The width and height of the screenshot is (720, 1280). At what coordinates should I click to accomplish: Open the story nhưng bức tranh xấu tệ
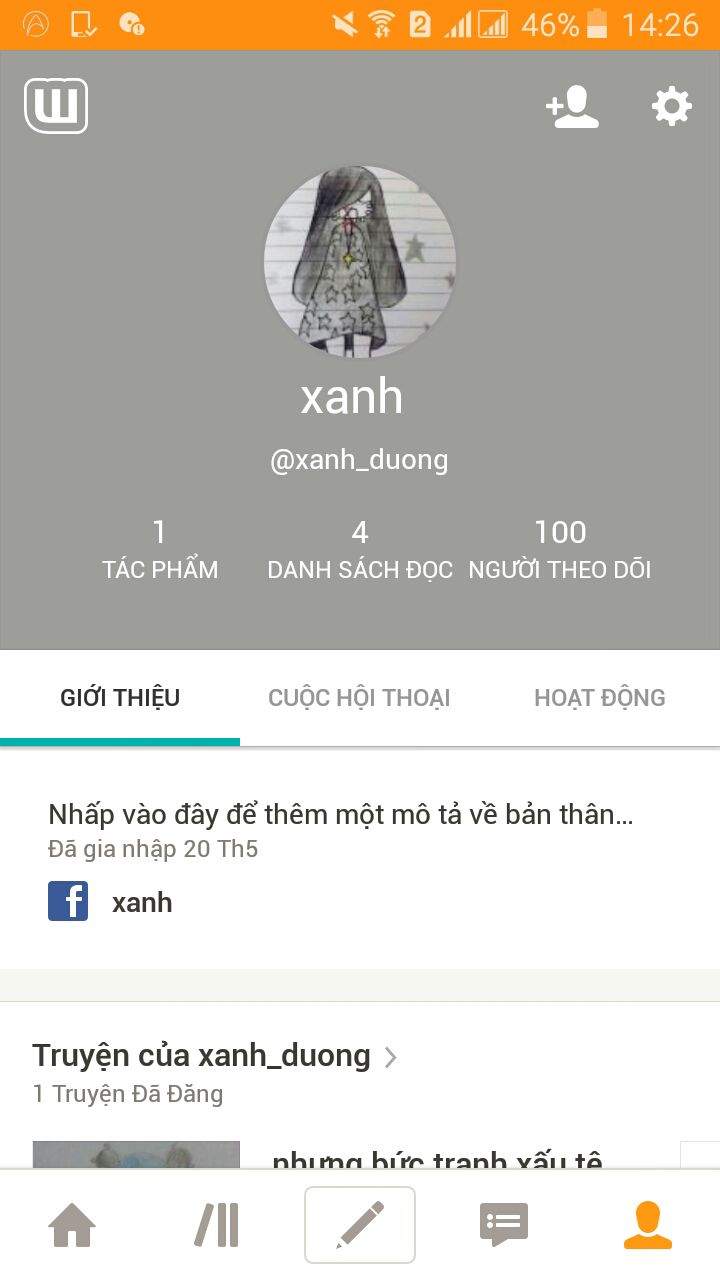click(x=437, y=1160)
